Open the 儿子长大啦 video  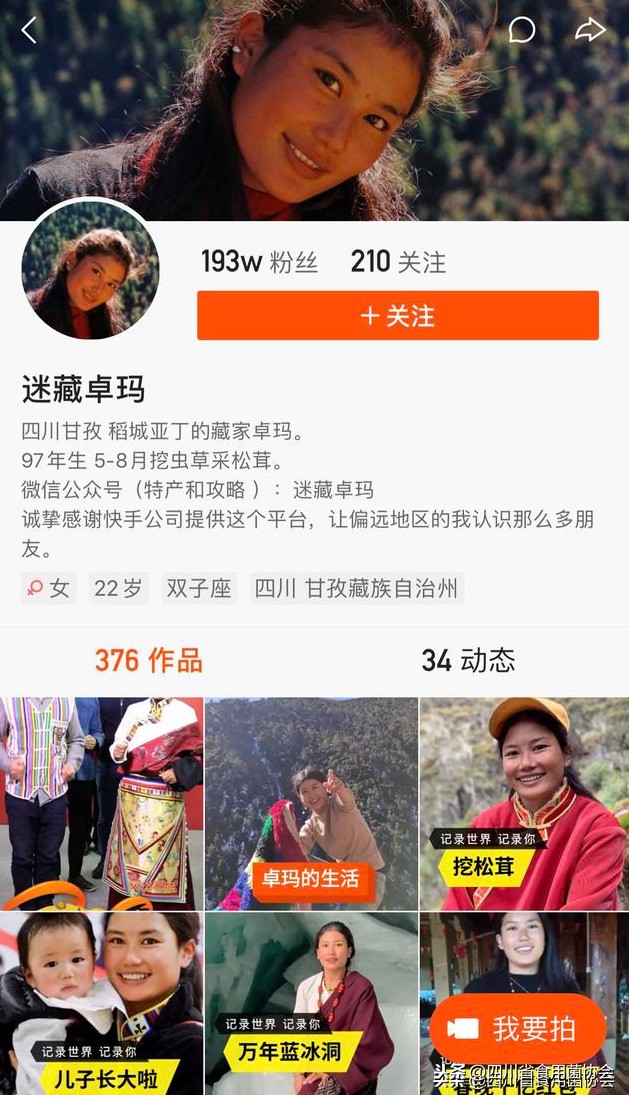click(100, 1003)
